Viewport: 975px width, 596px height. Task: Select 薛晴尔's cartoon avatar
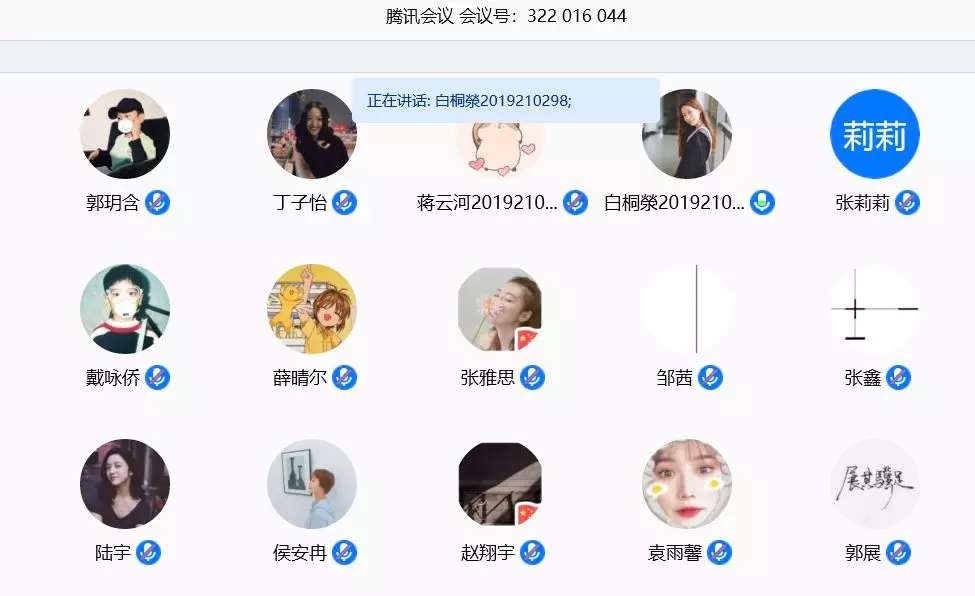(312, 309)
